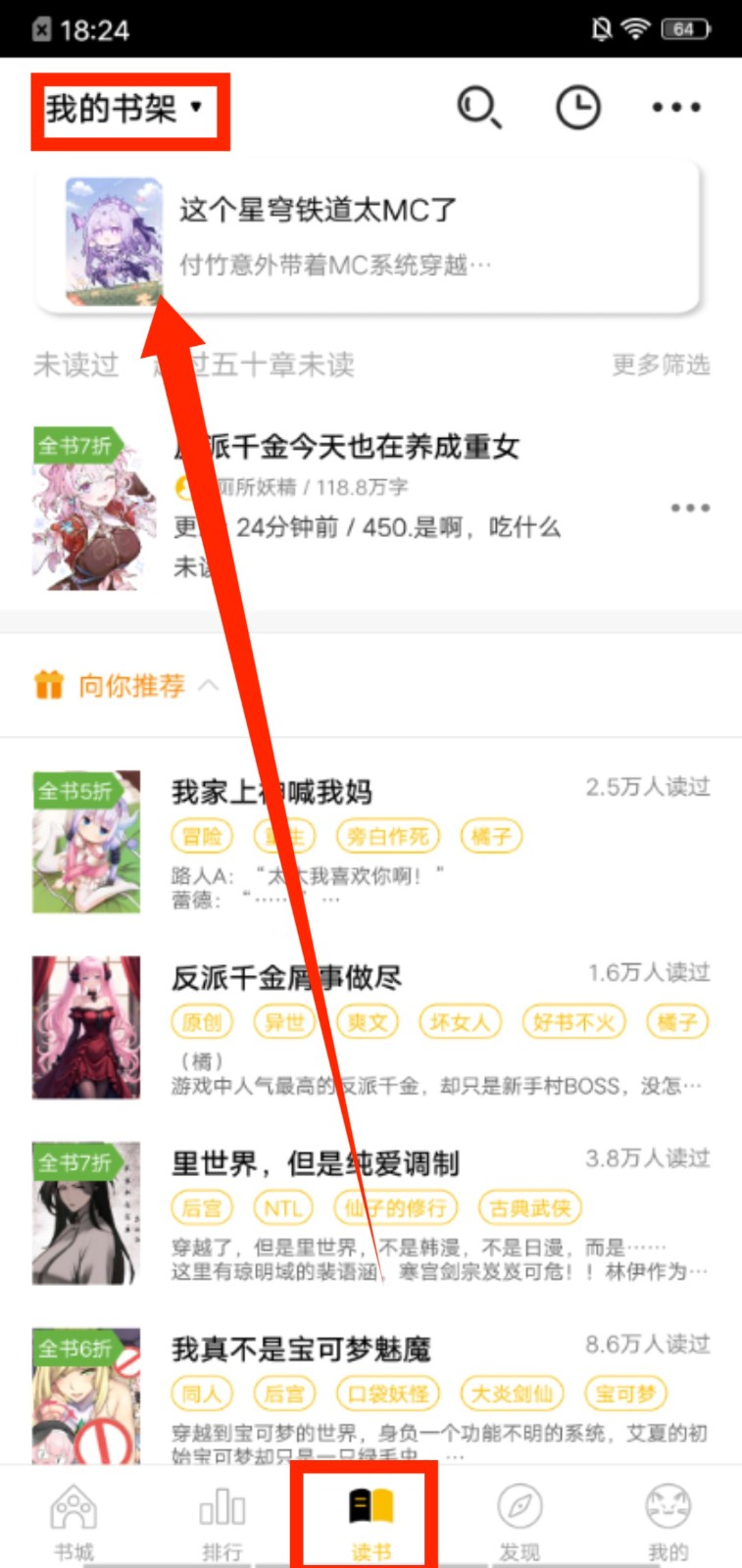Open 反派千金今天也在养成重女 from the shelf
Image resolution: width=742 pixels, height=1568 pixels.
345,448
